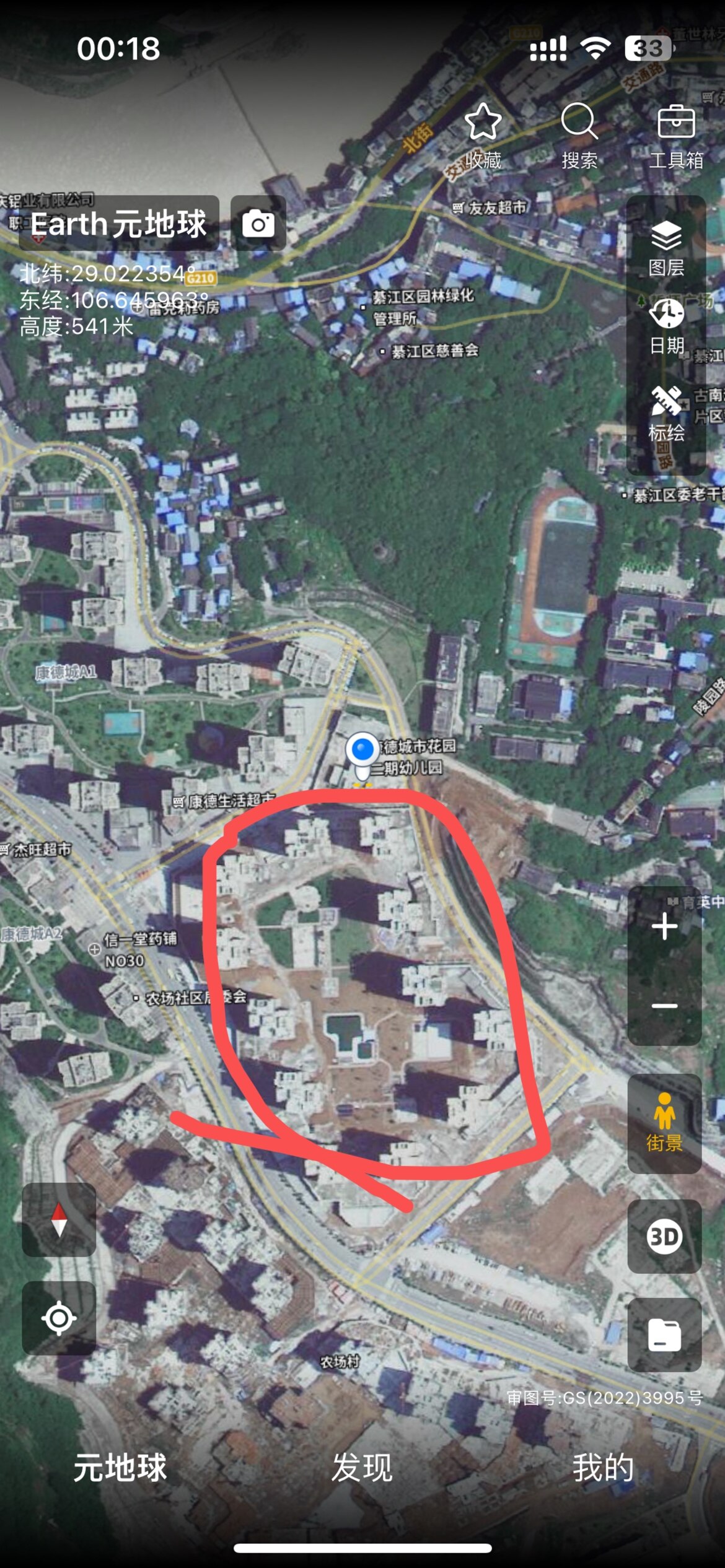Screen dimensions: 725x1568
Task: Center map on my current location
Action: [59, 1318]
